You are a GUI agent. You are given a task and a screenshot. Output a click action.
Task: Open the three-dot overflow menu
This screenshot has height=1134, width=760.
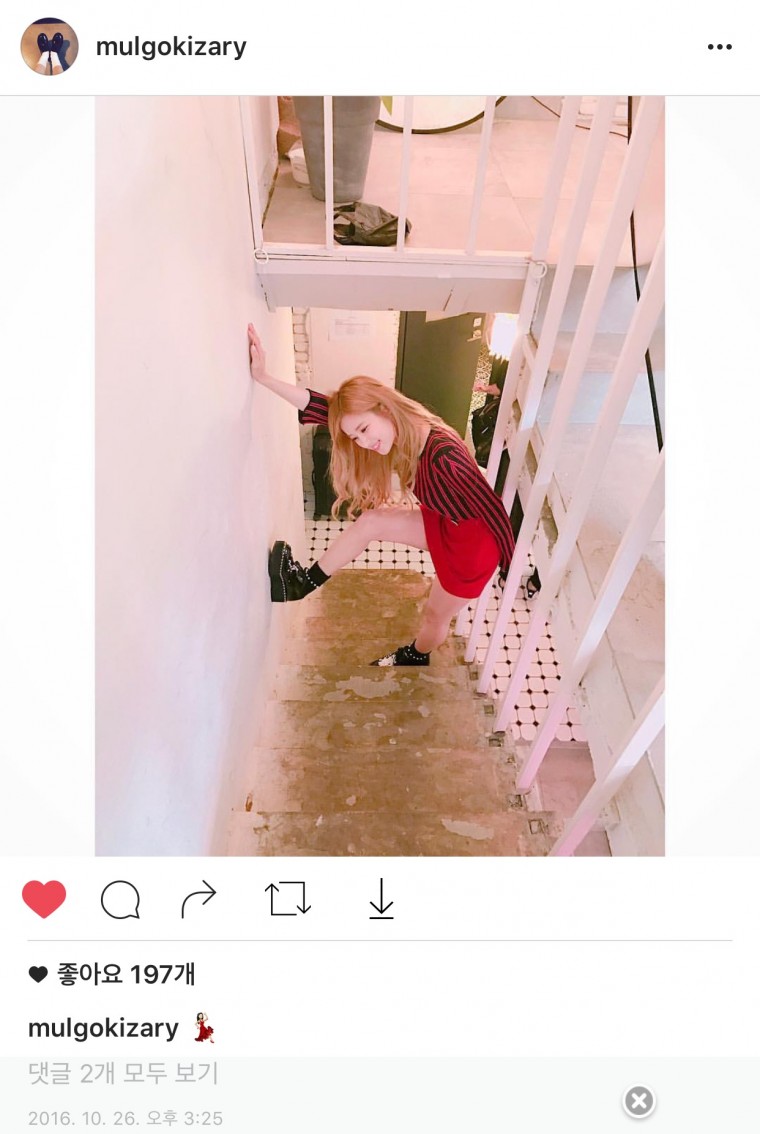pyautogui.click(x=719, y=47)
